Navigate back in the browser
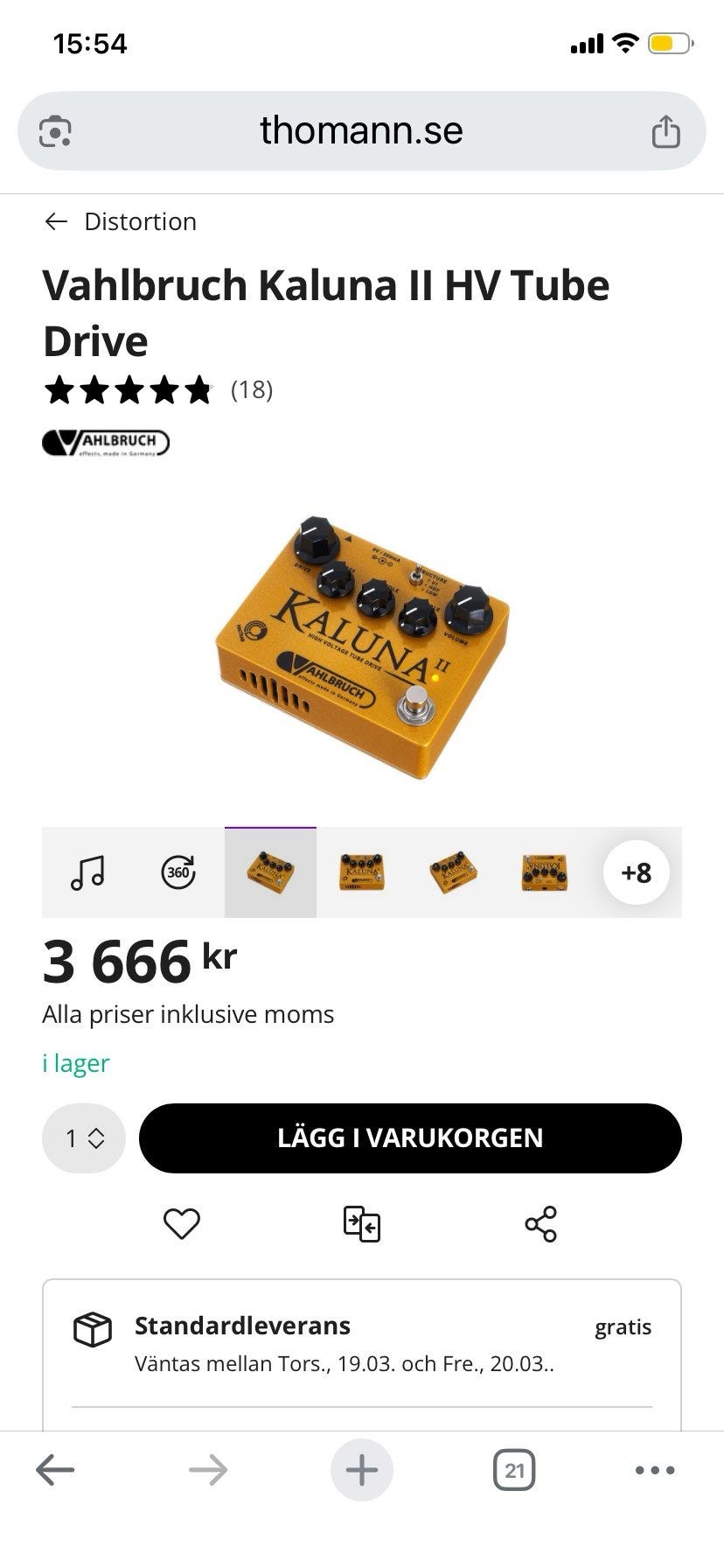This screenshot has height=1568, width=724. tap(55, 1470)
